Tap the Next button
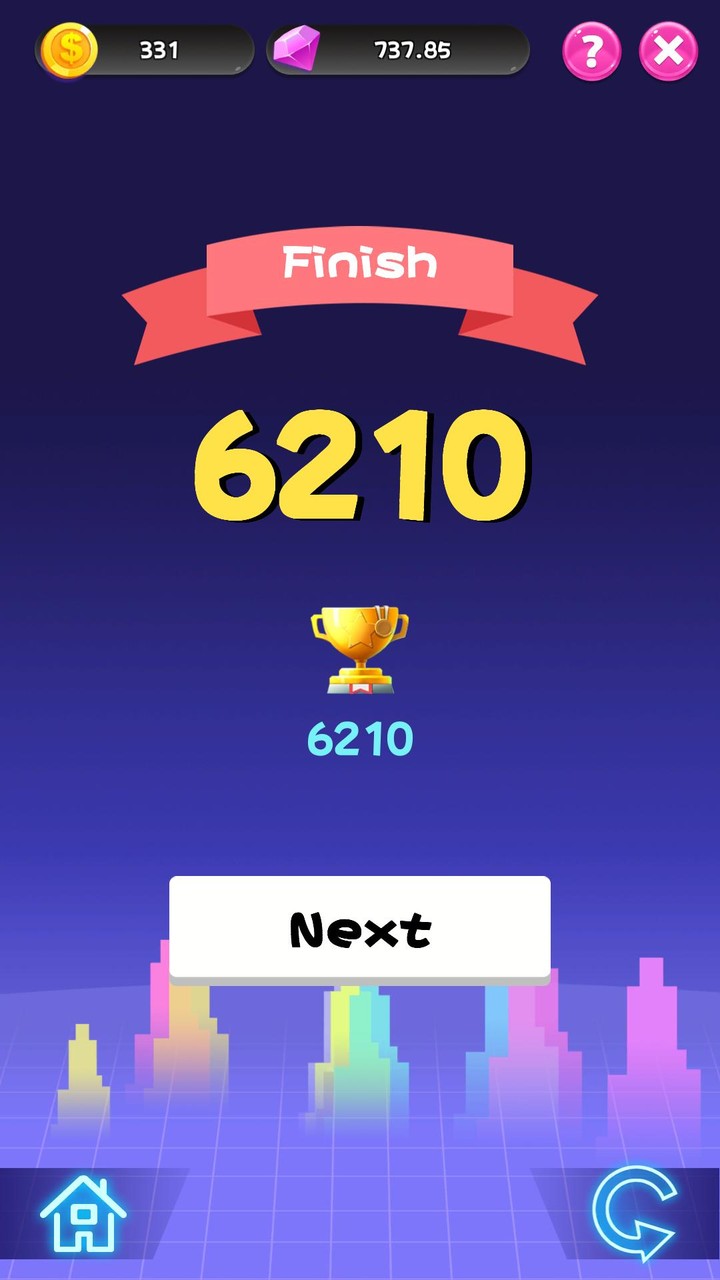This screenshot has width=720, height=1280. pyautogui.click(x=360, y=928)
